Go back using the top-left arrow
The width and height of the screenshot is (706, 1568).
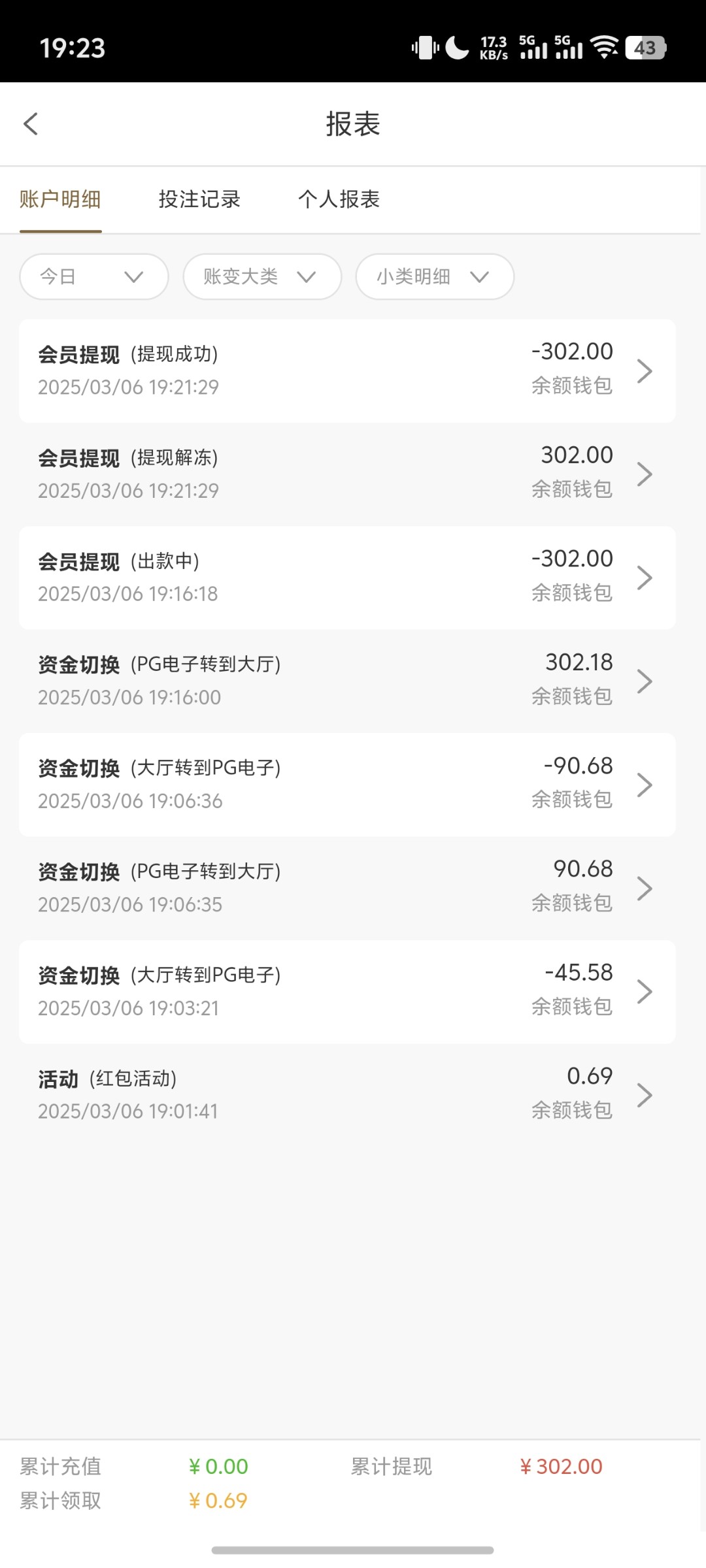point(31,123)
